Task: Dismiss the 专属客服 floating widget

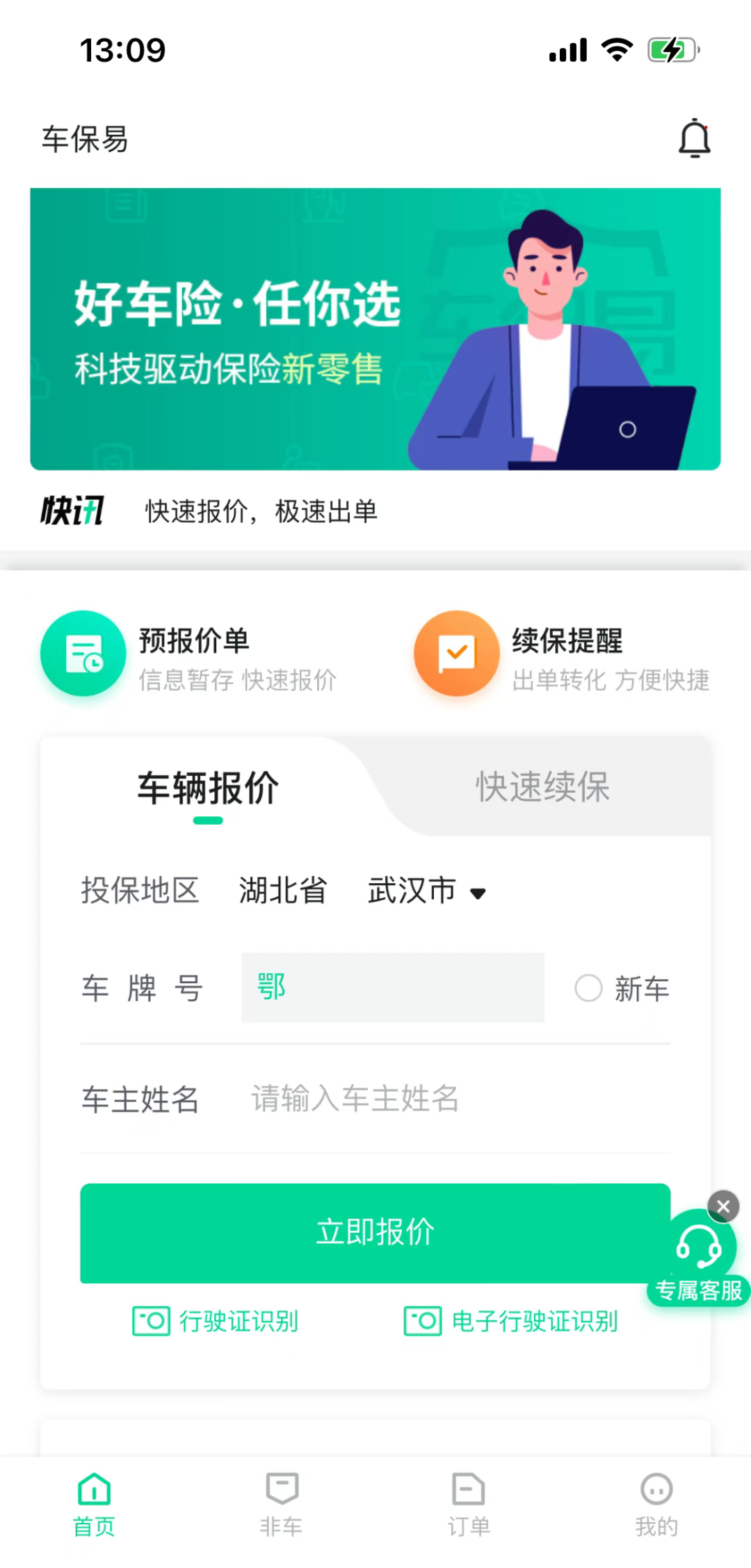Action: click(723, 1206)
